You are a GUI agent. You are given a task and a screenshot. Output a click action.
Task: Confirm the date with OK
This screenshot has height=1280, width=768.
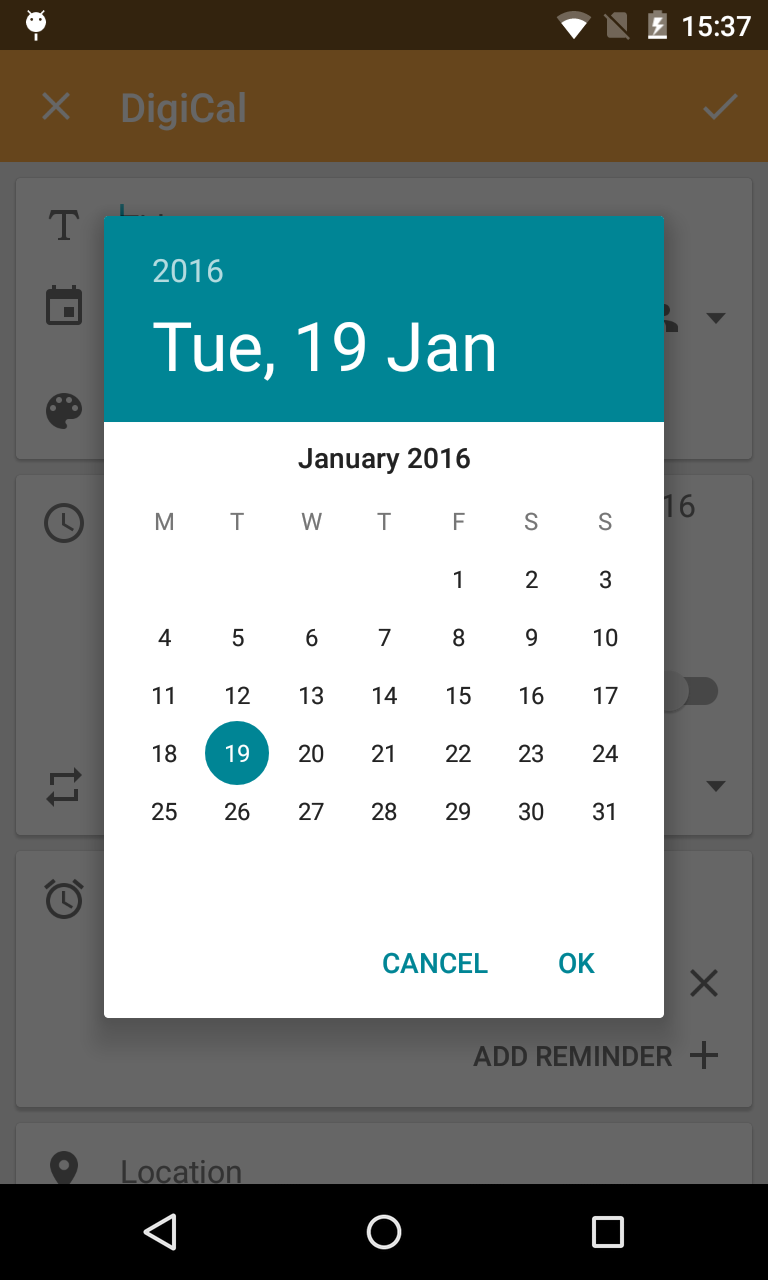click(x=576, y=963)
